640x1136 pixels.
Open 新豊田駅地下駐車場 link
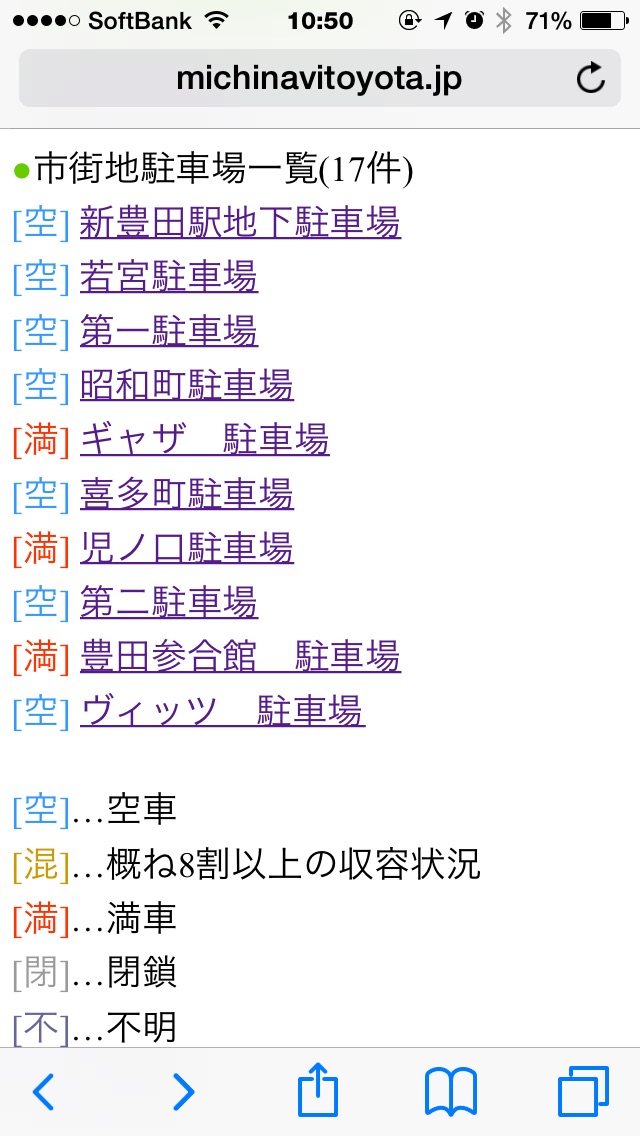pos(240,221)
